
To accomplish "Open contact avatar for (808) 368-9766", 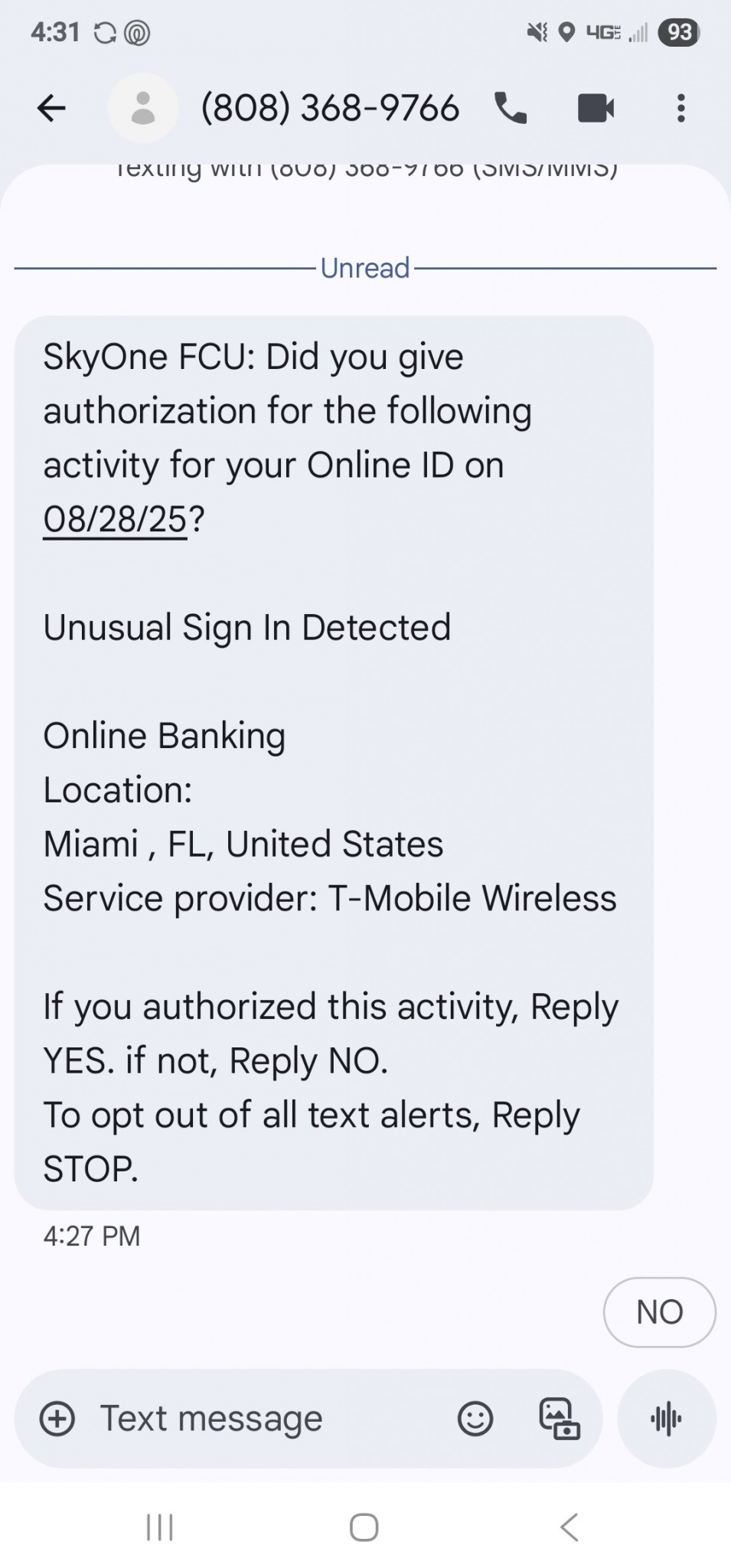I will coord(142,108).
